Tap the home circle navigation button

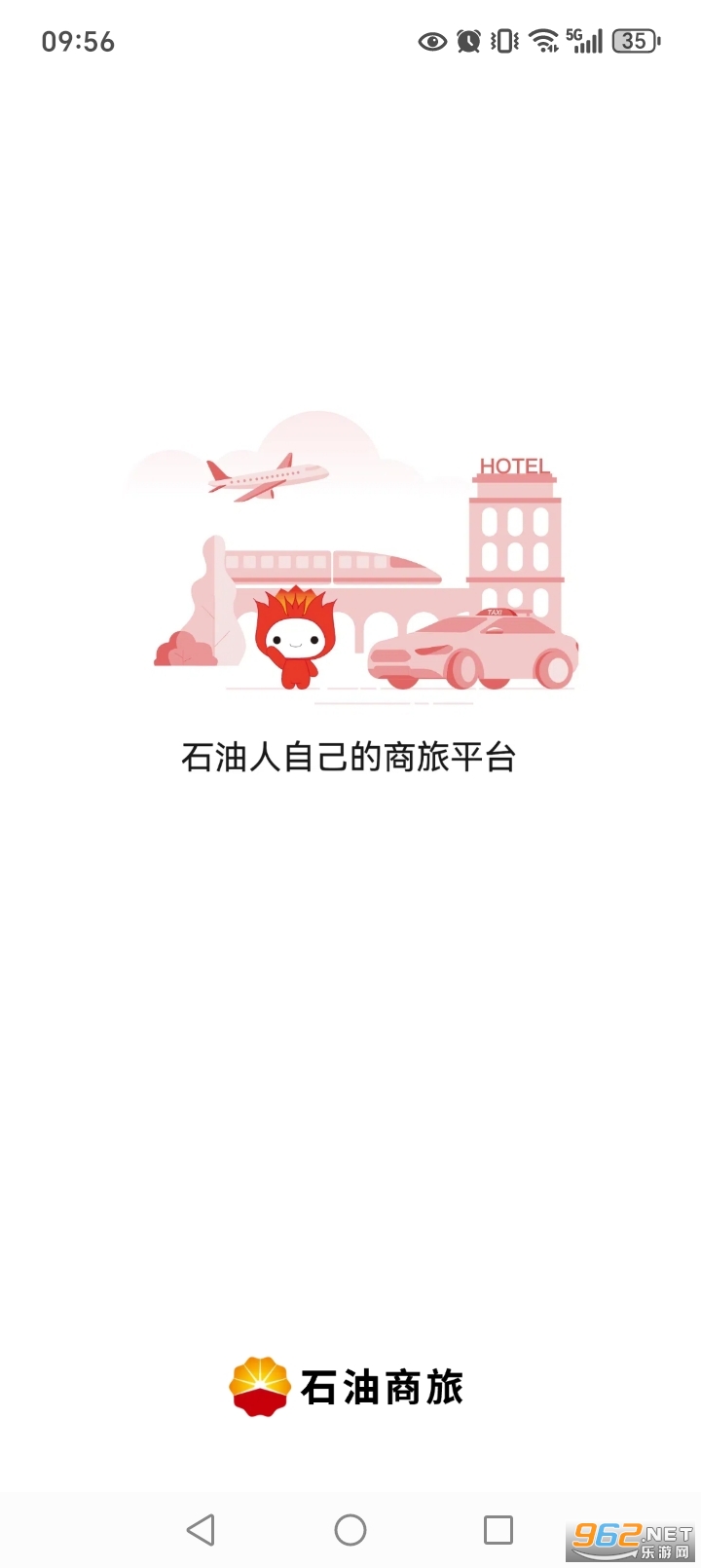(x=350, y=1530)
